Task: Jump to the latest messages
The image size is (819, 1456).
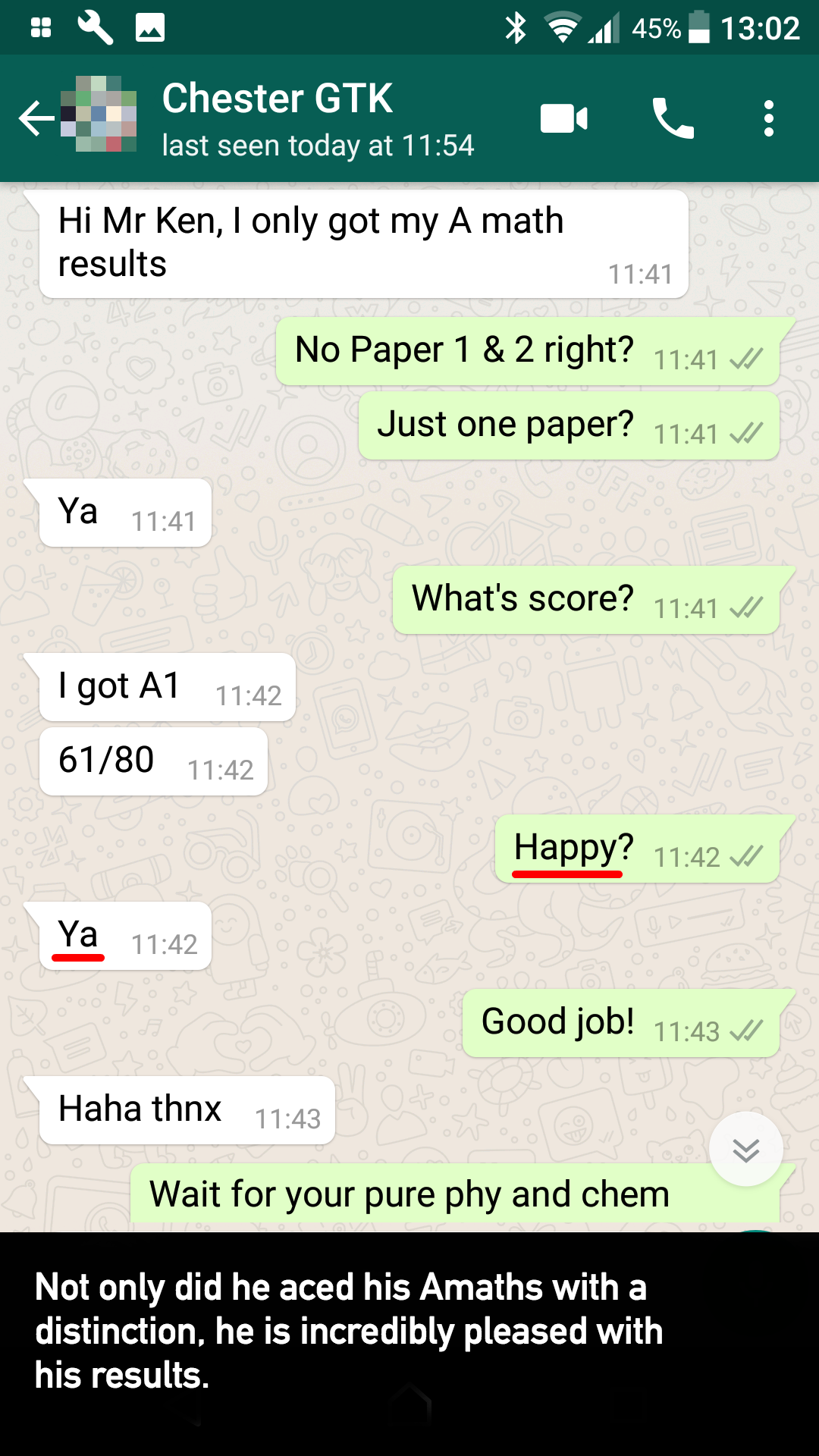Action: (746, 1150)
